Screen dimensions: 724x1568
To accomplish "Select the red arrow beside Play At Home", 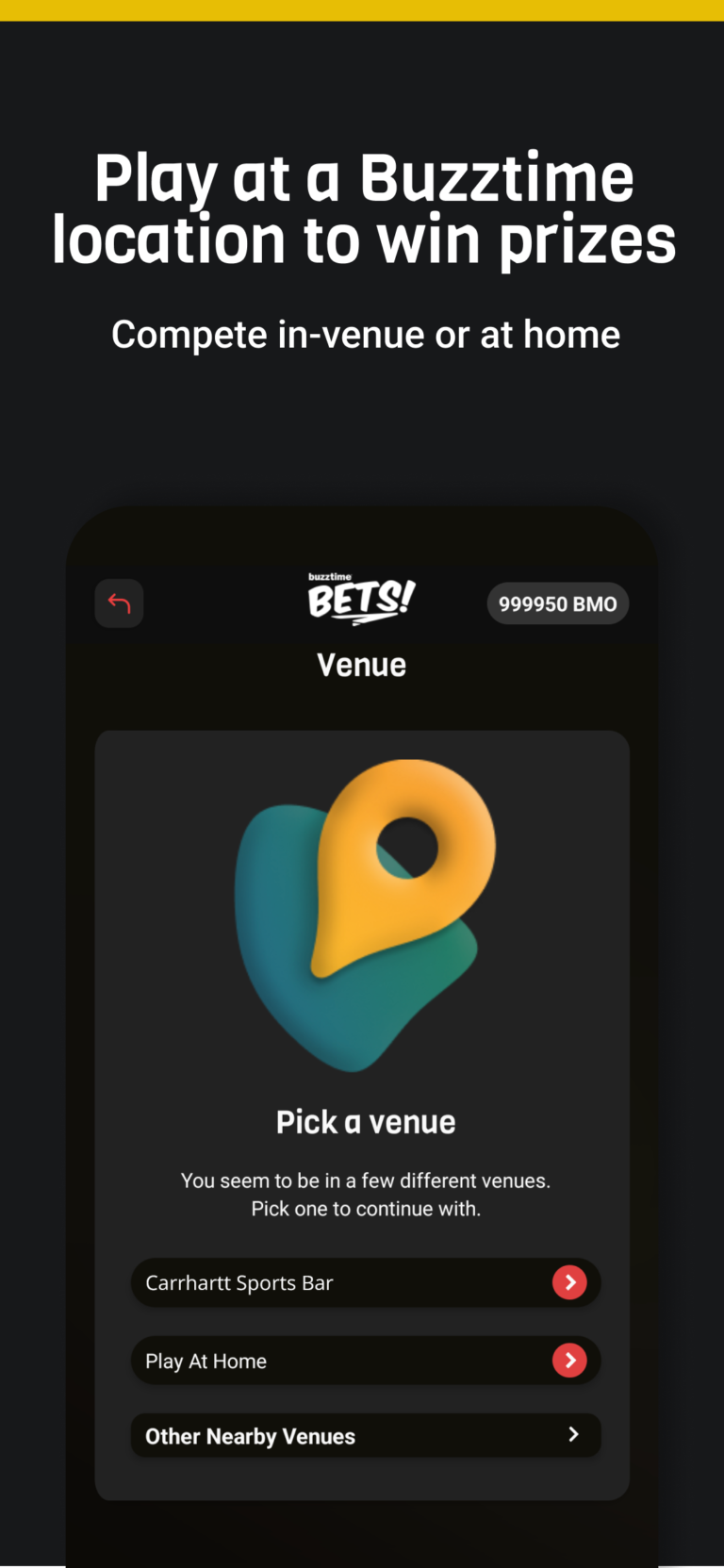I will 570,1361.
